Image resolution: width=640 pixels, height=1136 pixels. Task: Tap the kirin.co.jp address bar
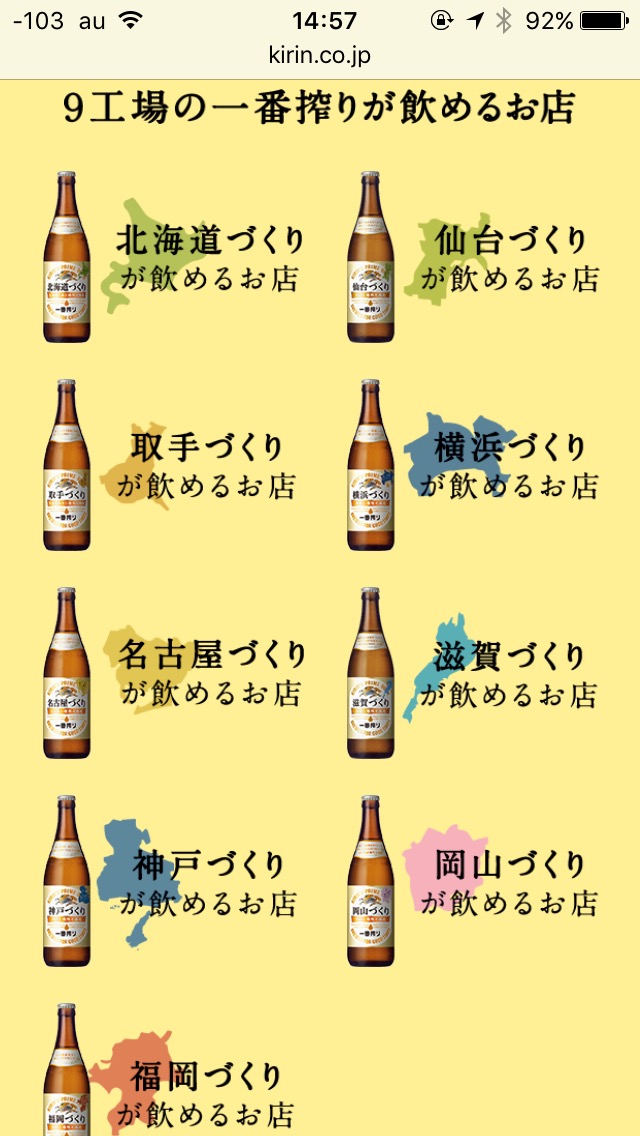320,57
